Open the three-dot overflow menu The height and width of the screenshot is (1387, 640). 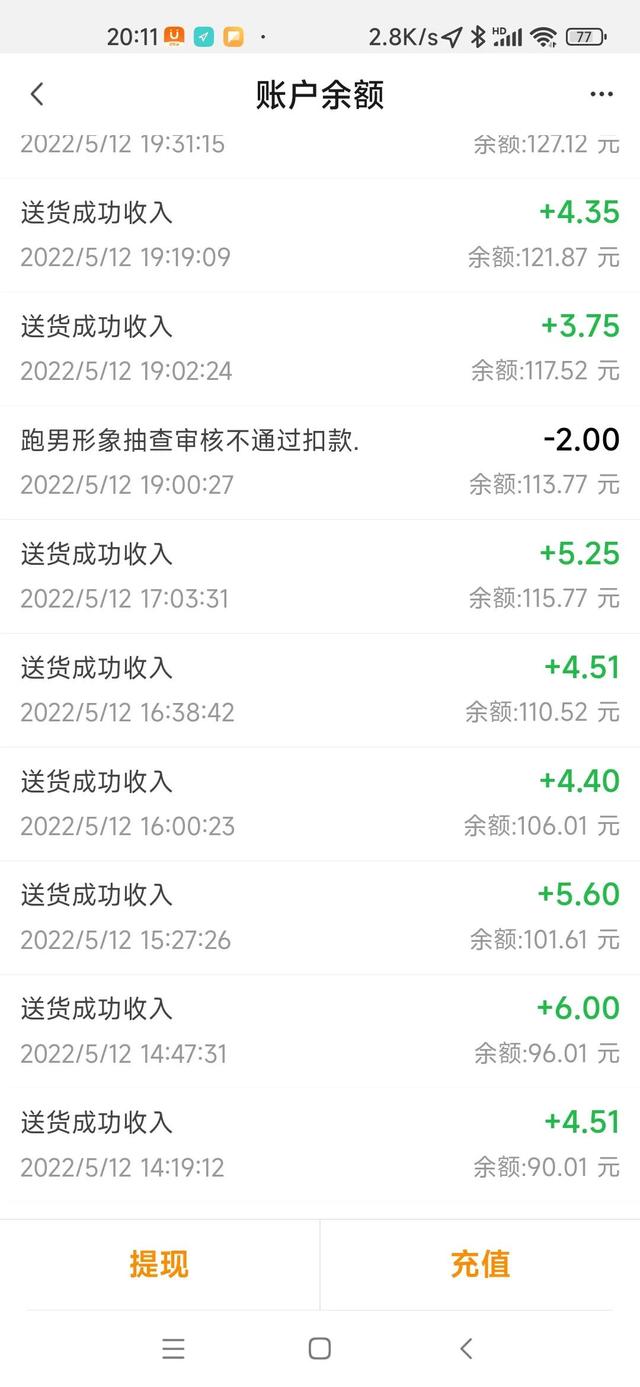click(x=601, y=95)
